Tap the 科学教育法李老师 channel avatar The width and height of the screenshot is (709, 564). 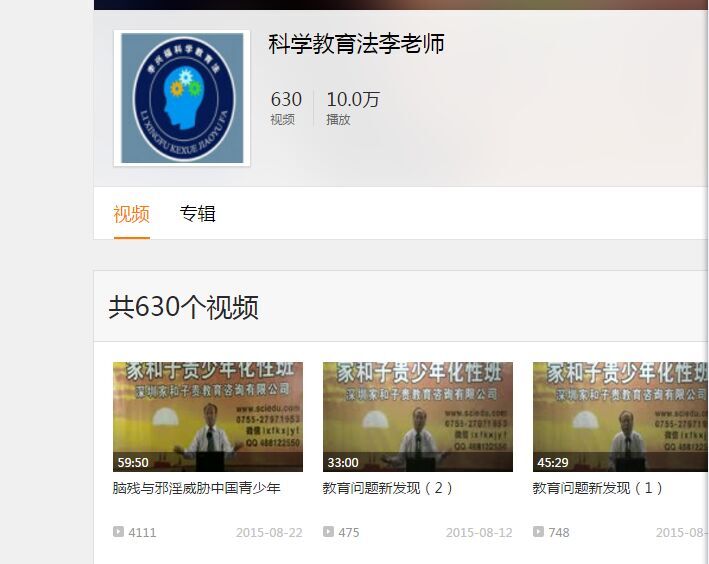coord(181,98)
